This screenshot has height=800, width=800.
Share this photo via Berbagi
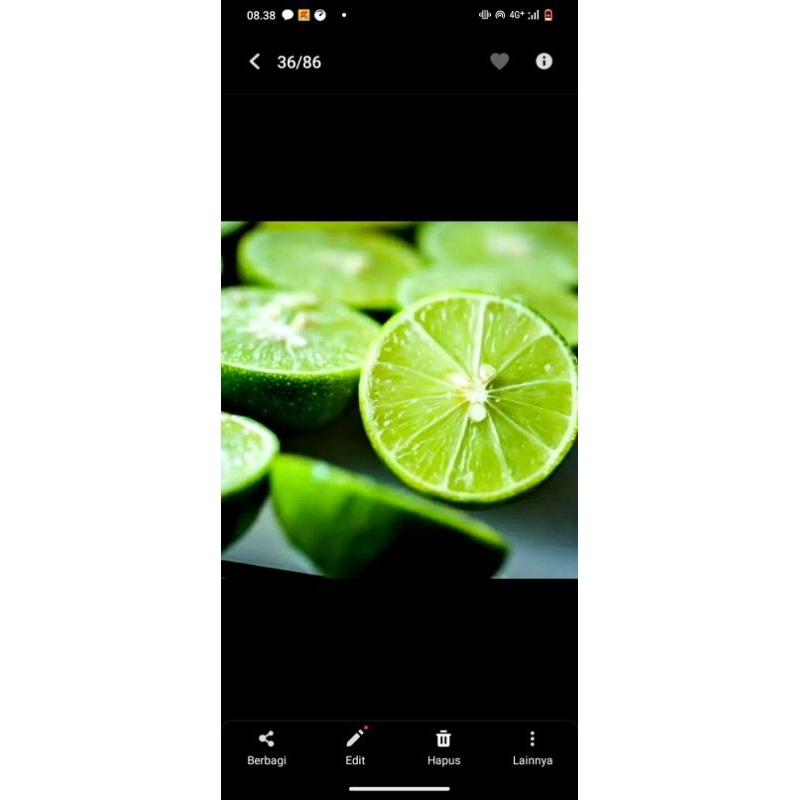coord(266,746)
